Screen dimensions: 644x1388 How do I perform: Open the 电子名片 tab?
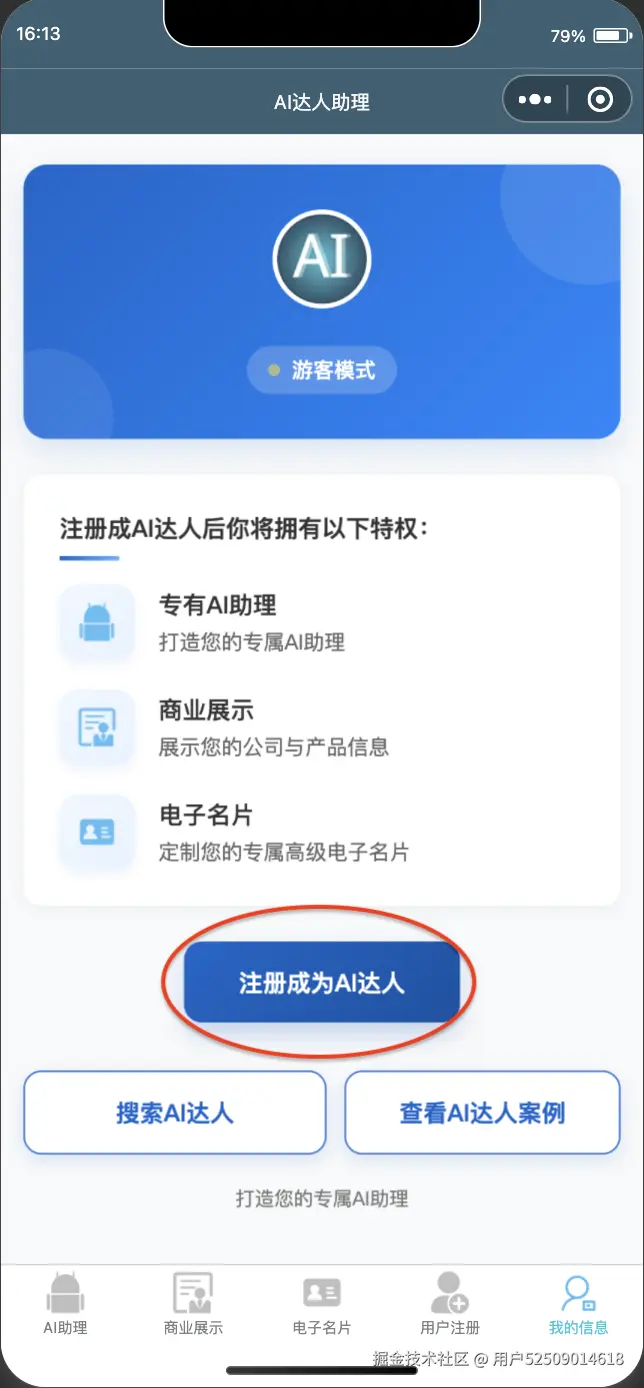tap(322, 1304)
